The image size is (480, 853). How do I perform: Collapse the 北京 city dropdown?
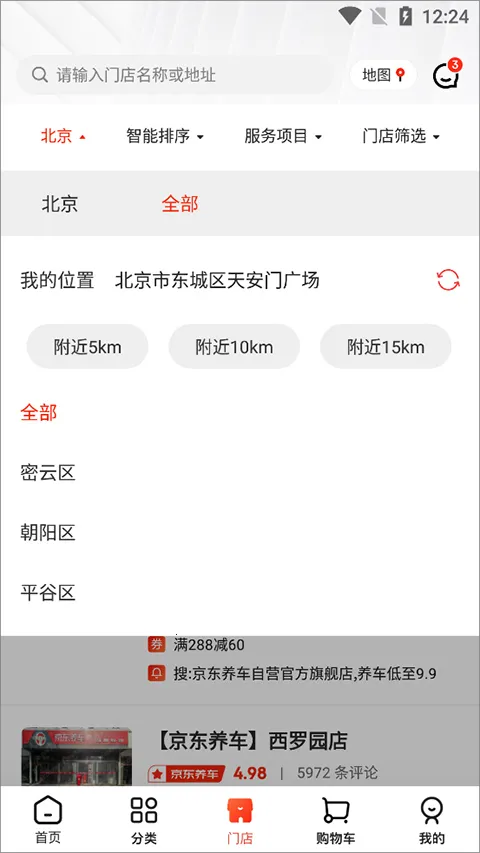click(x=63, y=136)
